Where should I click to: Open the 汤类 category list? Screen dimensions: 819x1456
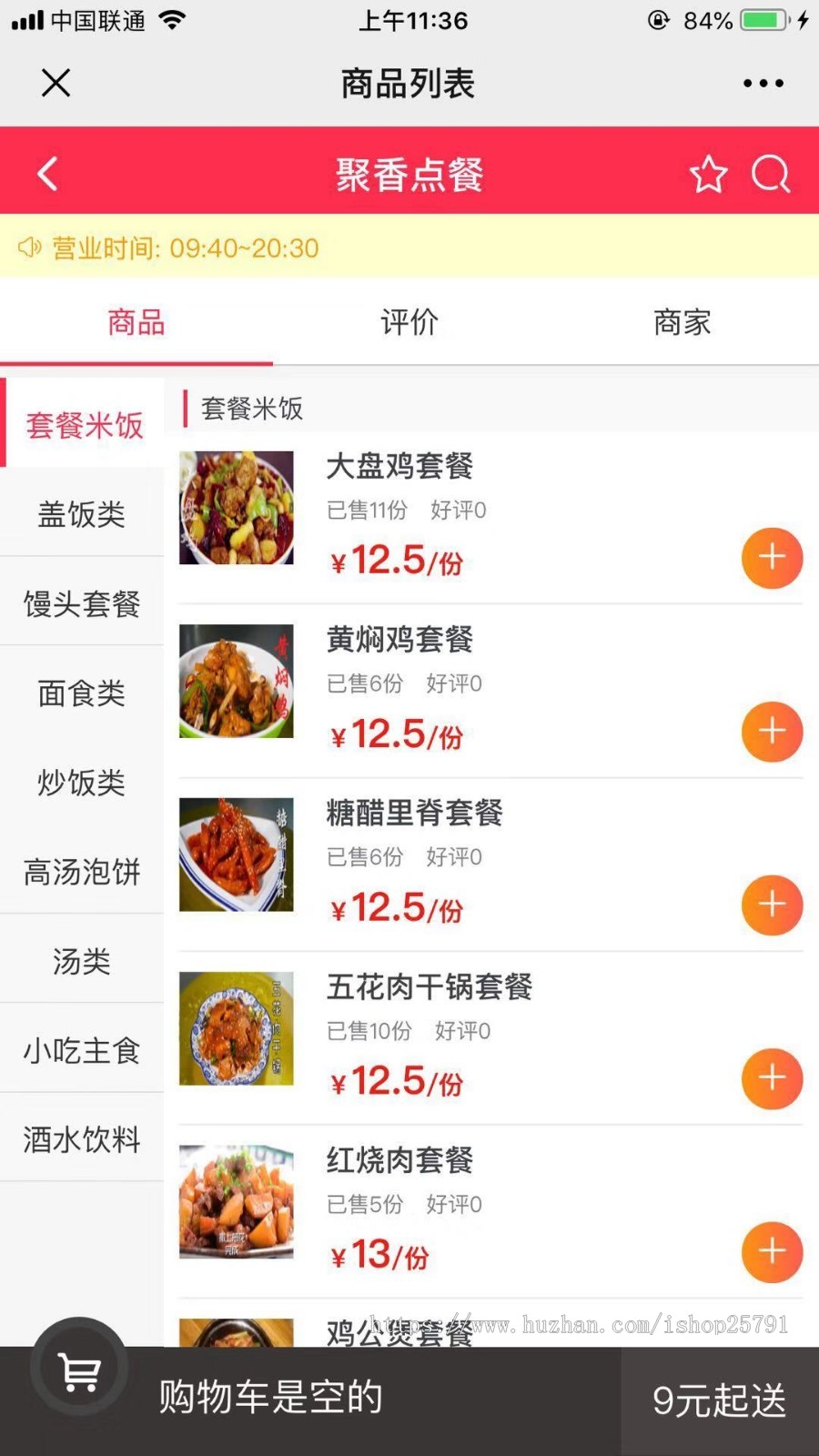coord(80,960)
